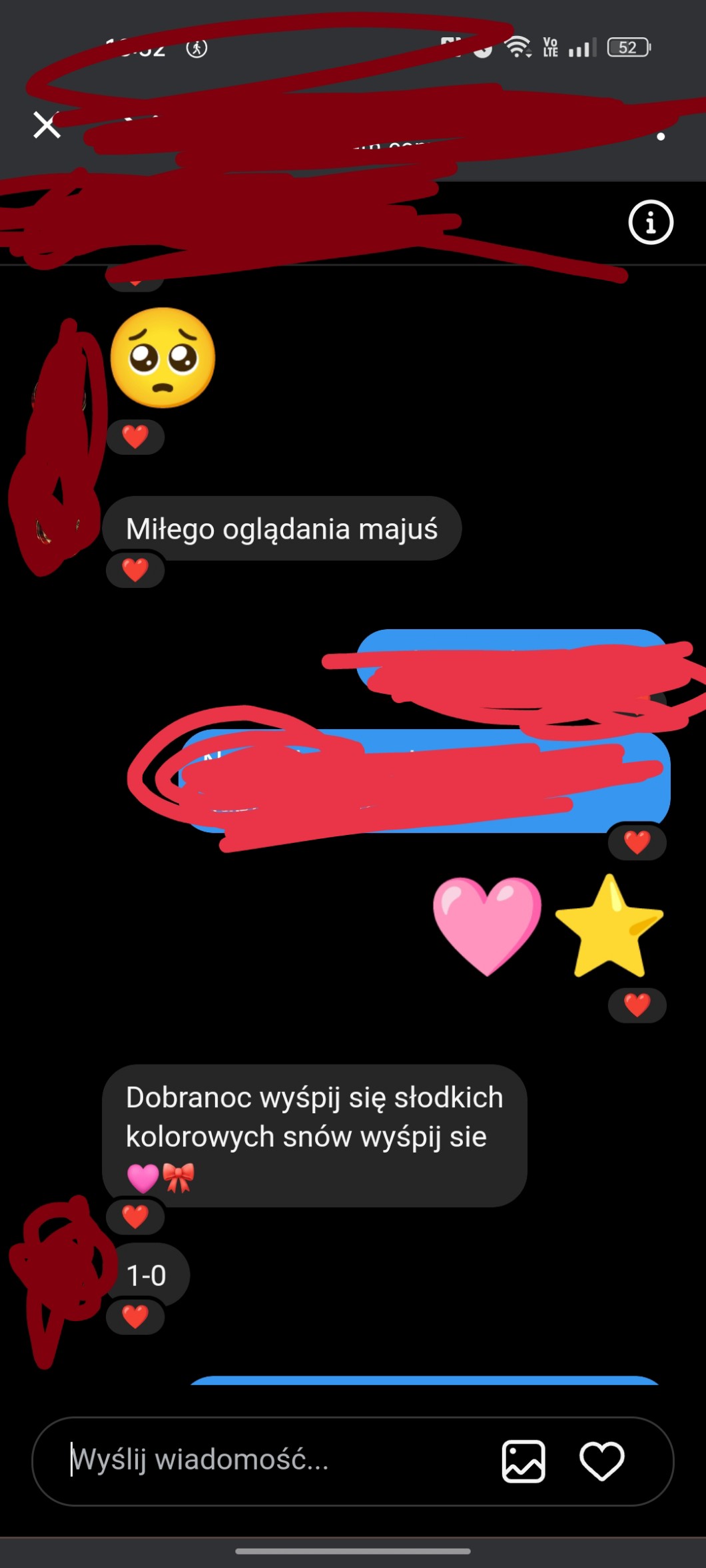Image resolution: width=706 pixels, height=1568 pixels.
Task: Tap heart reaction under '1-0' message
Action: coord(135,1316)
